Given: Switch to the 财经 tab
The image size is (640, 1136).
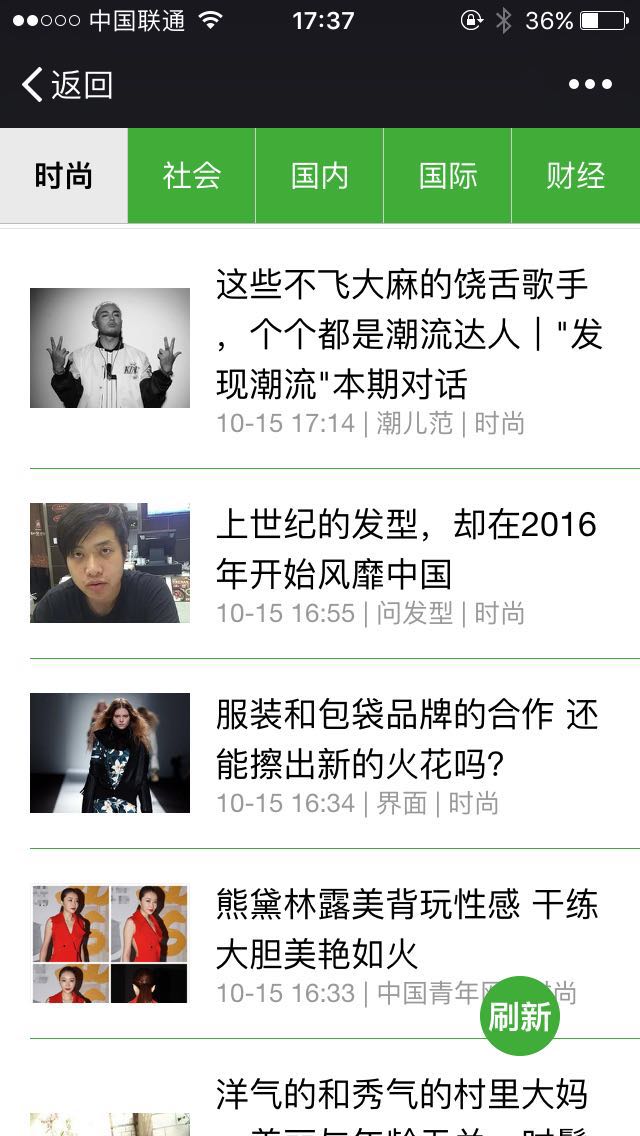Looking at the screenshot, I should coord(575,175).
